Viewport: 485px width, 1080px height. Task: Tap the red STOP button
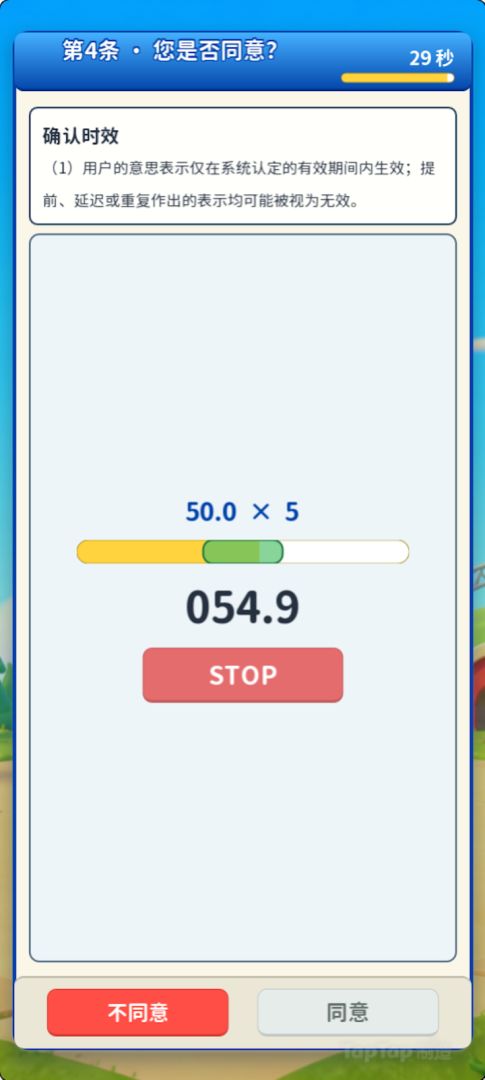[242, 675]
